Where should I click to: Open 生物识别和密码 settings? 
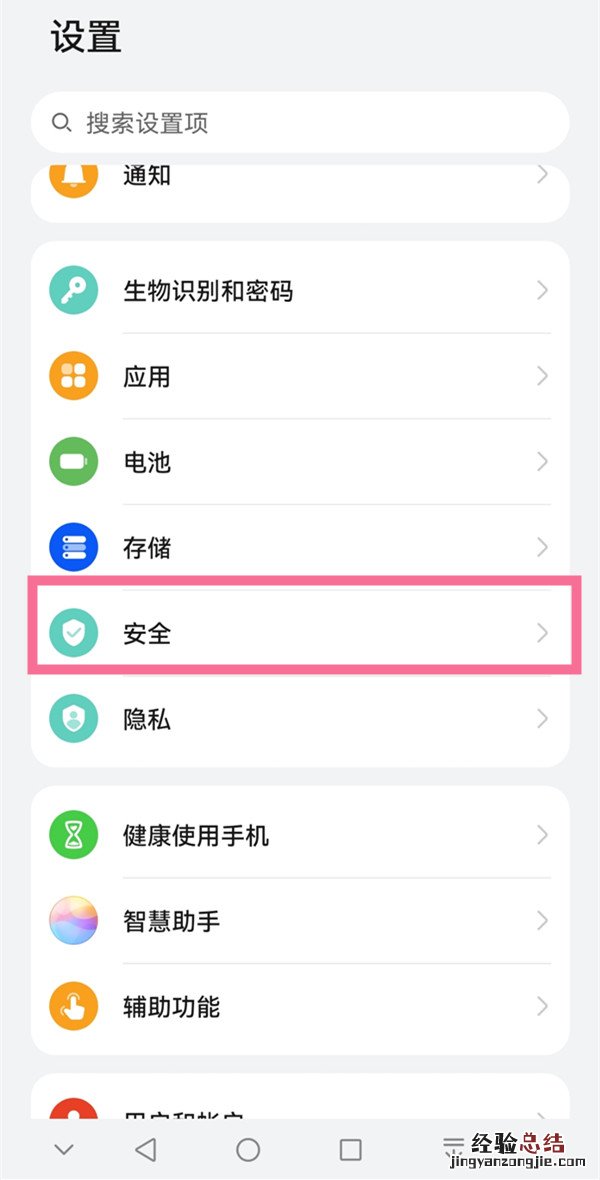tap(300, 291)
